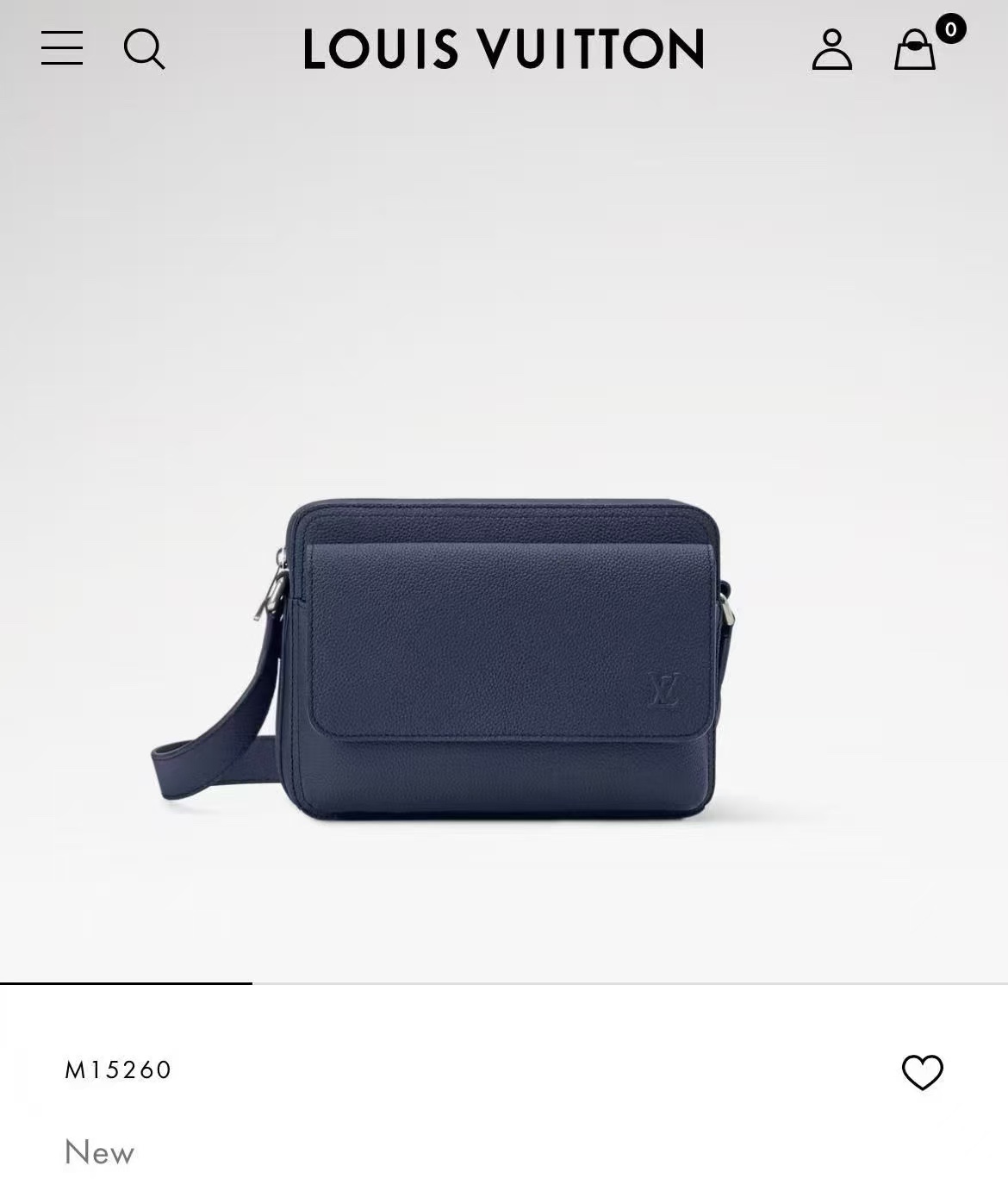Open the hamburger menu
Viewport: 1008px width, 1191px height.
coord(62,48)
